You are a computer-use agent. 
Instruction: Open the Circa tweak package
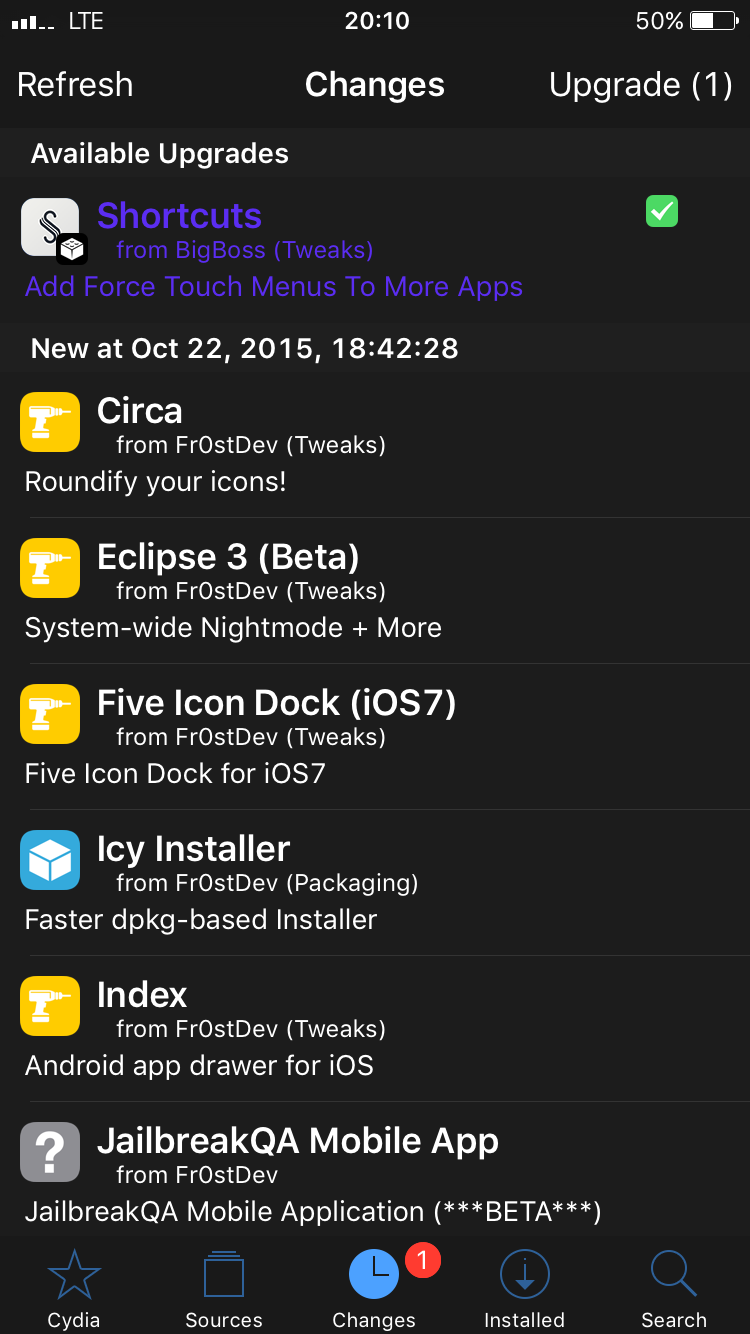(x=375, y=445)
